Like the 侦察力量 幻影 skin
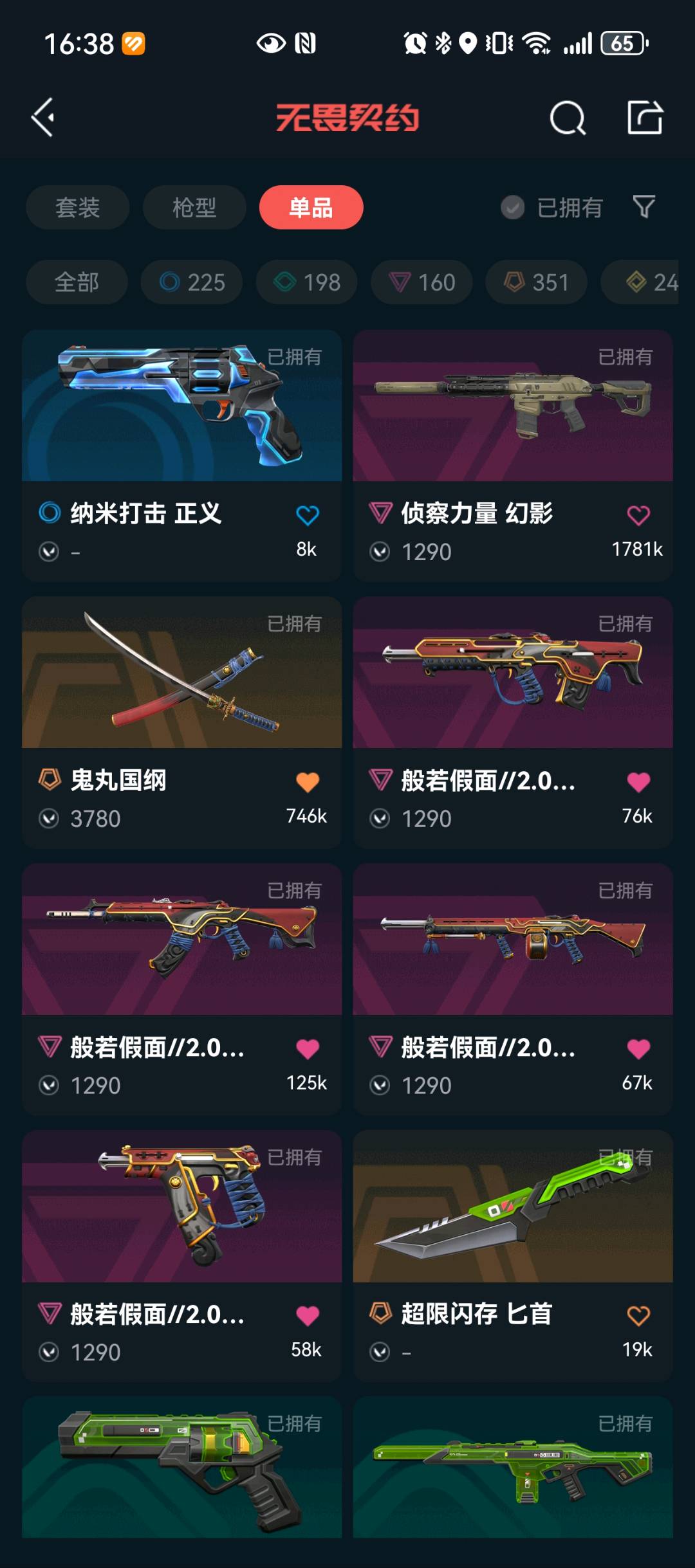The width and height of the screenshot is (695, 1568). (638, 515)
